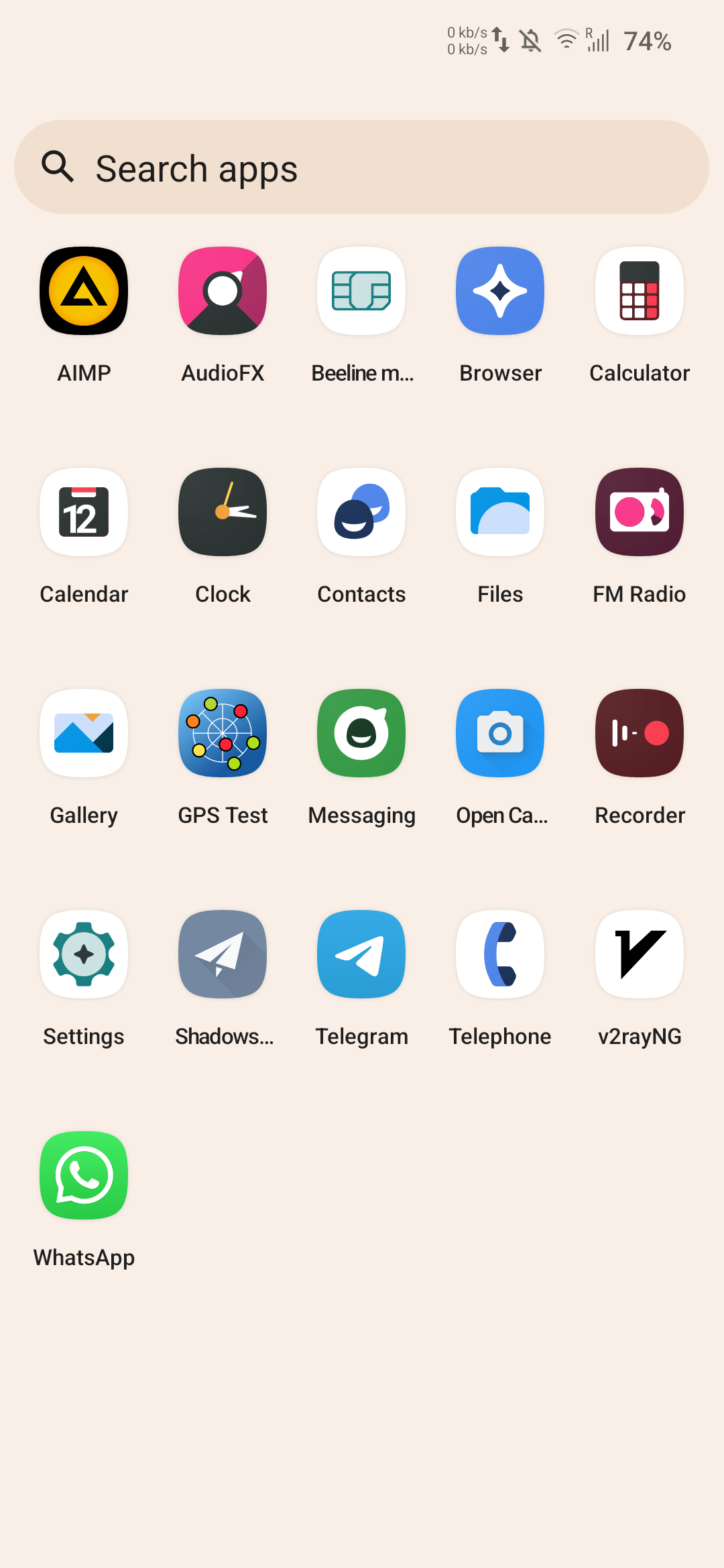Screen dimensions: 724x1568
Task: Launch the Open Camera app
Action: [x=500, y=733]
